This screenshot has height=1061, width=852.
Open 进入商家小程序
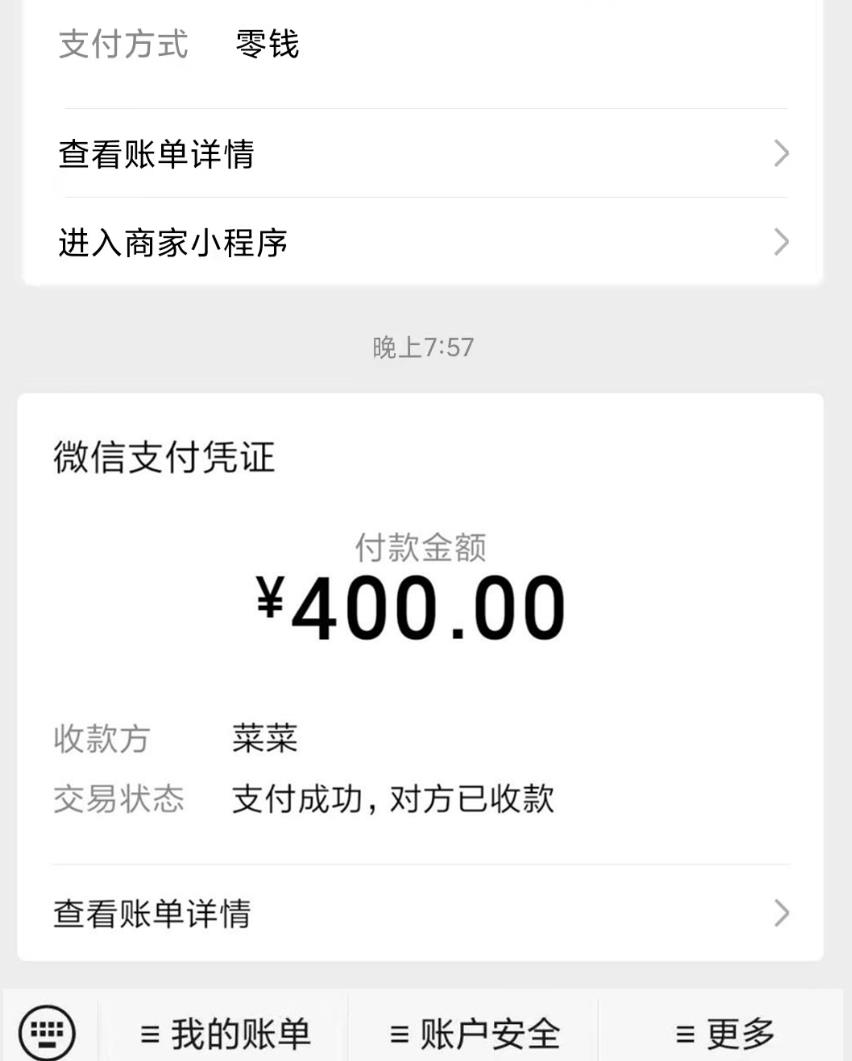coord(420,242)
